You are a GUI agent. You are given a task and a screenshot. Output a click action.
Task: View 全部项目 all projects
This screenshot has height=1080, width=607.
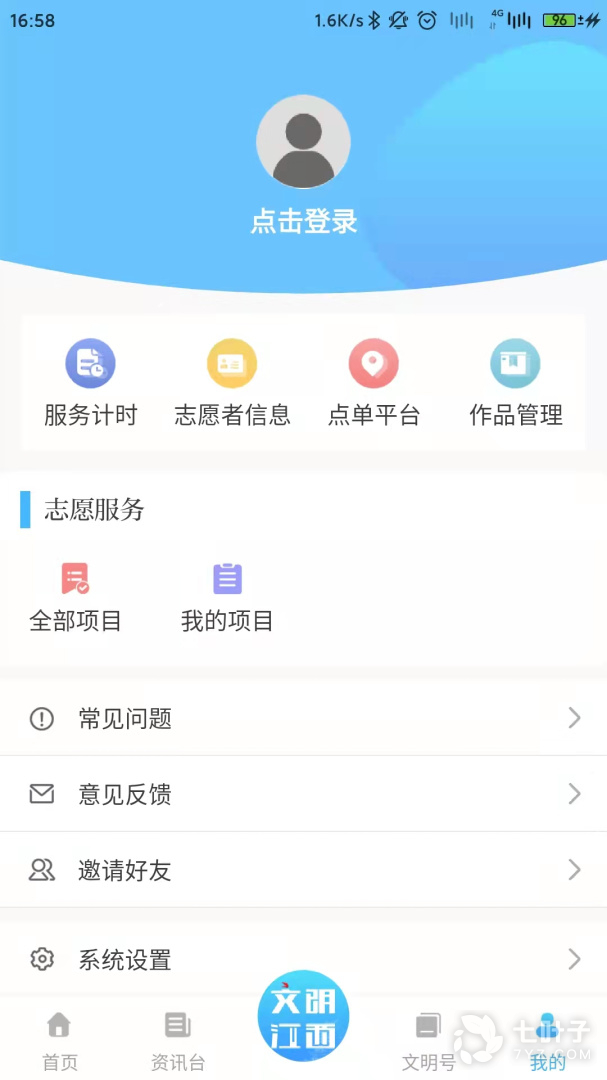pyautogui.click(x=75, y=597)
